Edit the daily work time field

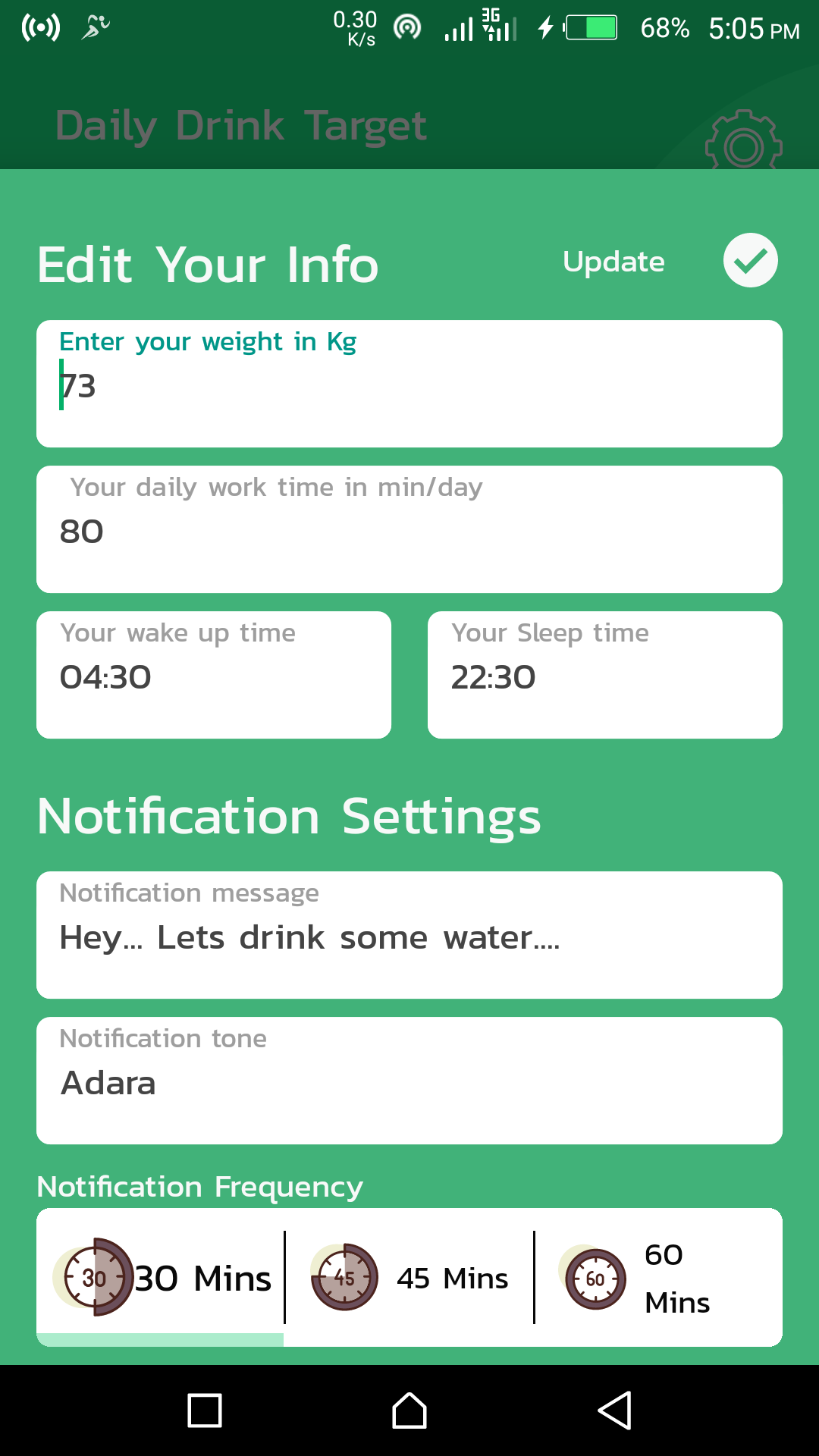pos(409,530)
